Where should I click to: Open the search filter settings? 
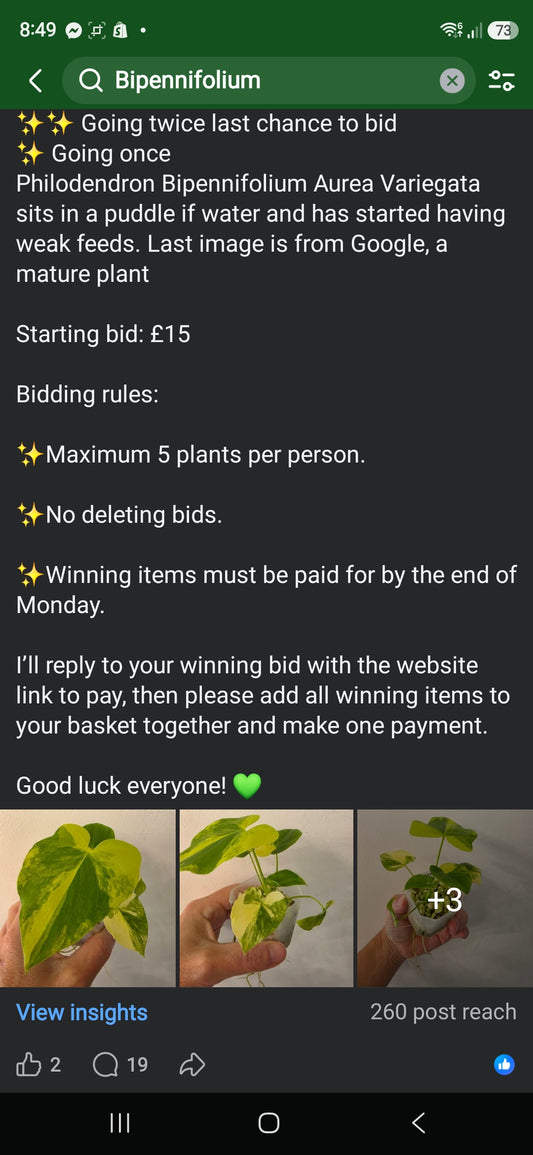501,80
